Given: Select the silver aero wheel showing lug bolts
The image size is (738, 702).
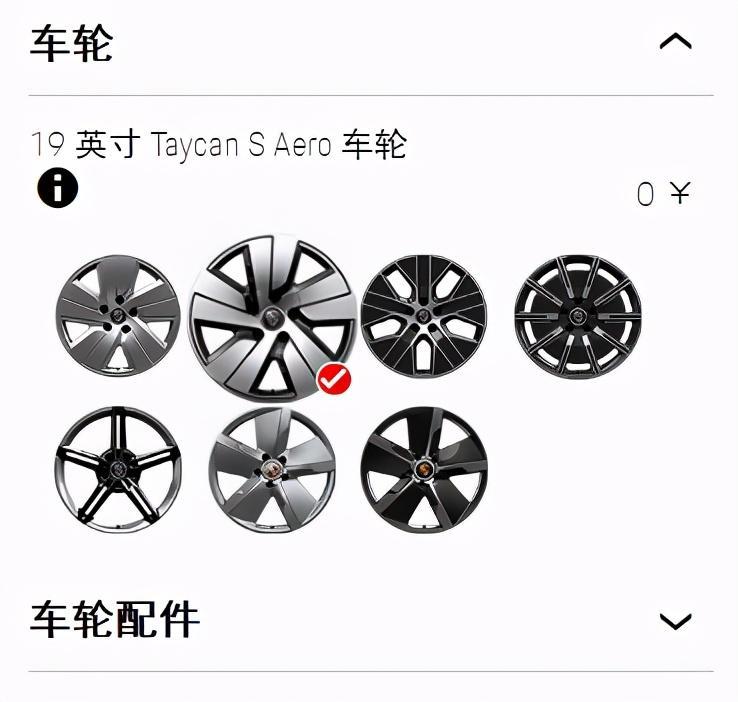Looking at the screenshot, I should [x=117, y=316].
